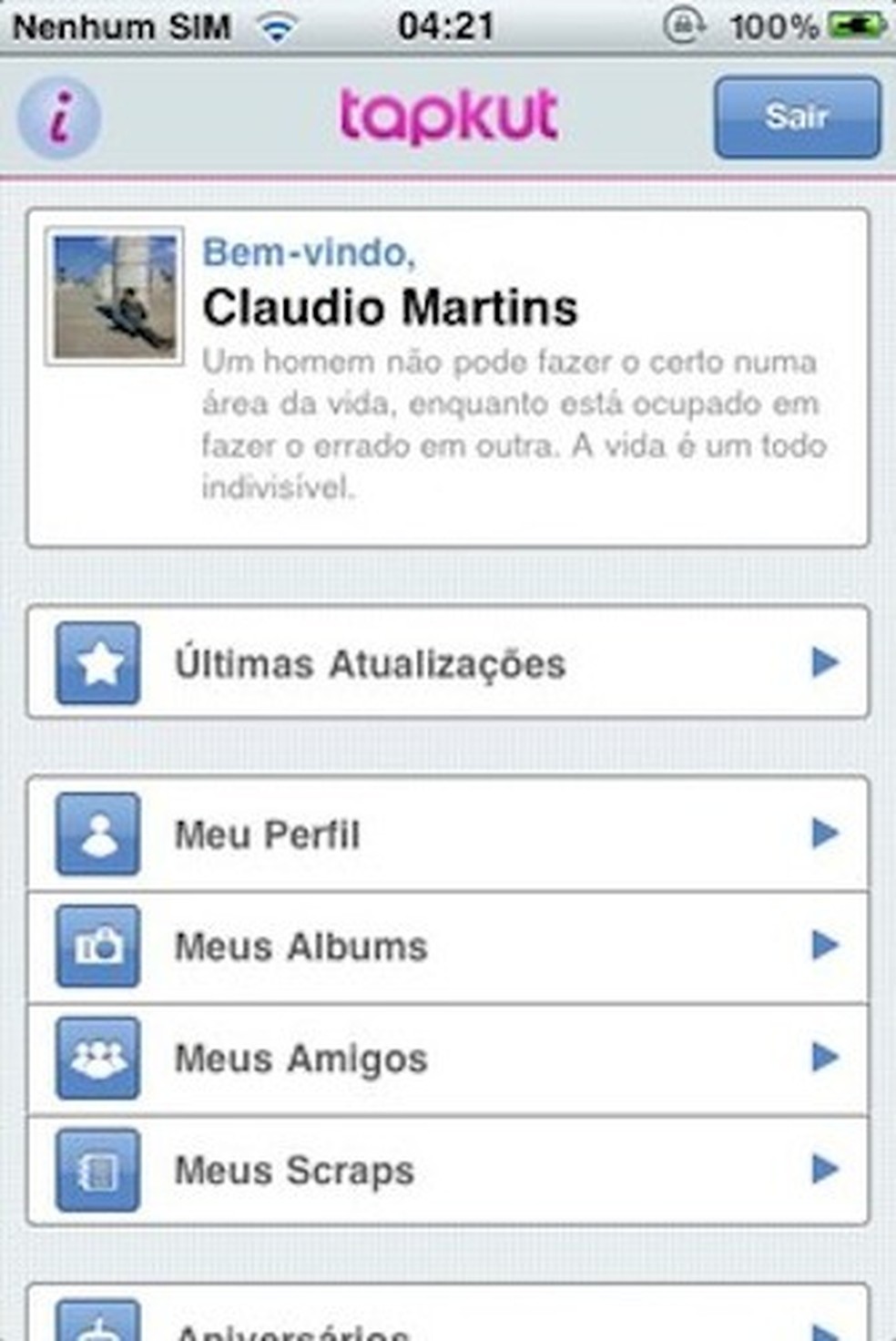Viewport: 896px width, 1341px height.
Task: Select the camera icon for Meus Albums
Action: 98,947
